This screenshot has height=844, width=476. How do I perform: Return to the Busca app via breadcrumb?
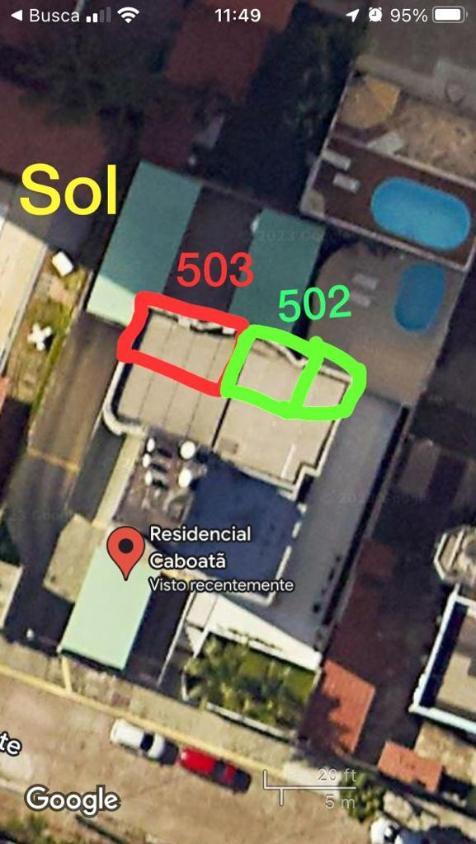[x=45, y=15]
